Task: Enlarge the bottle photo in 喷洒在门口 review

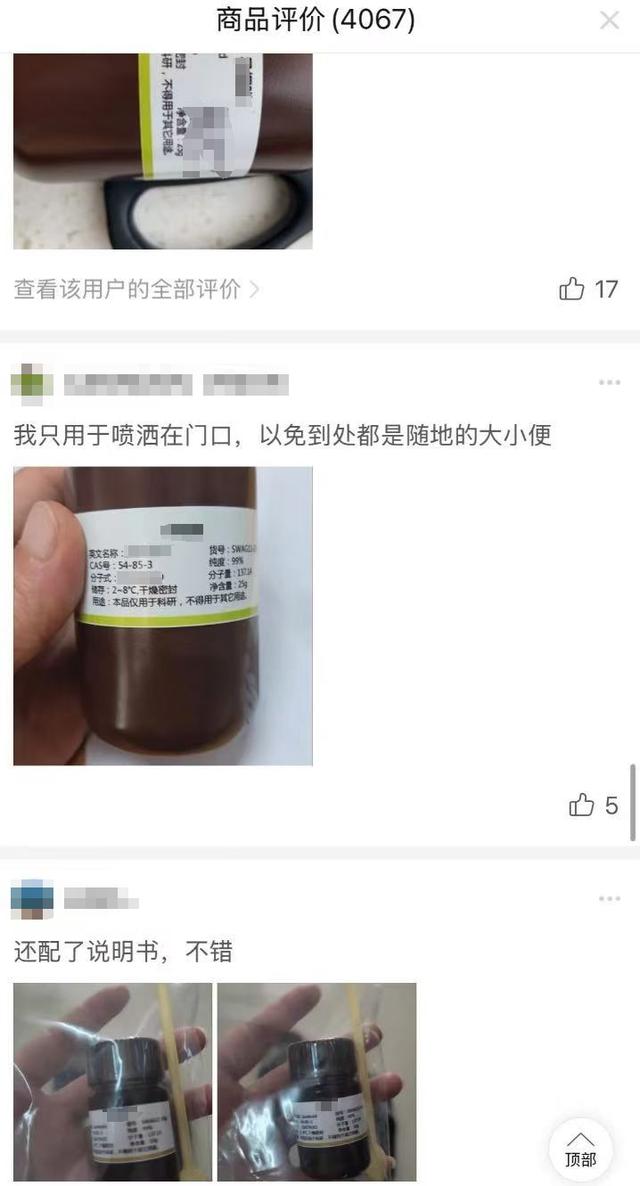Action: (x=162, y=615)
